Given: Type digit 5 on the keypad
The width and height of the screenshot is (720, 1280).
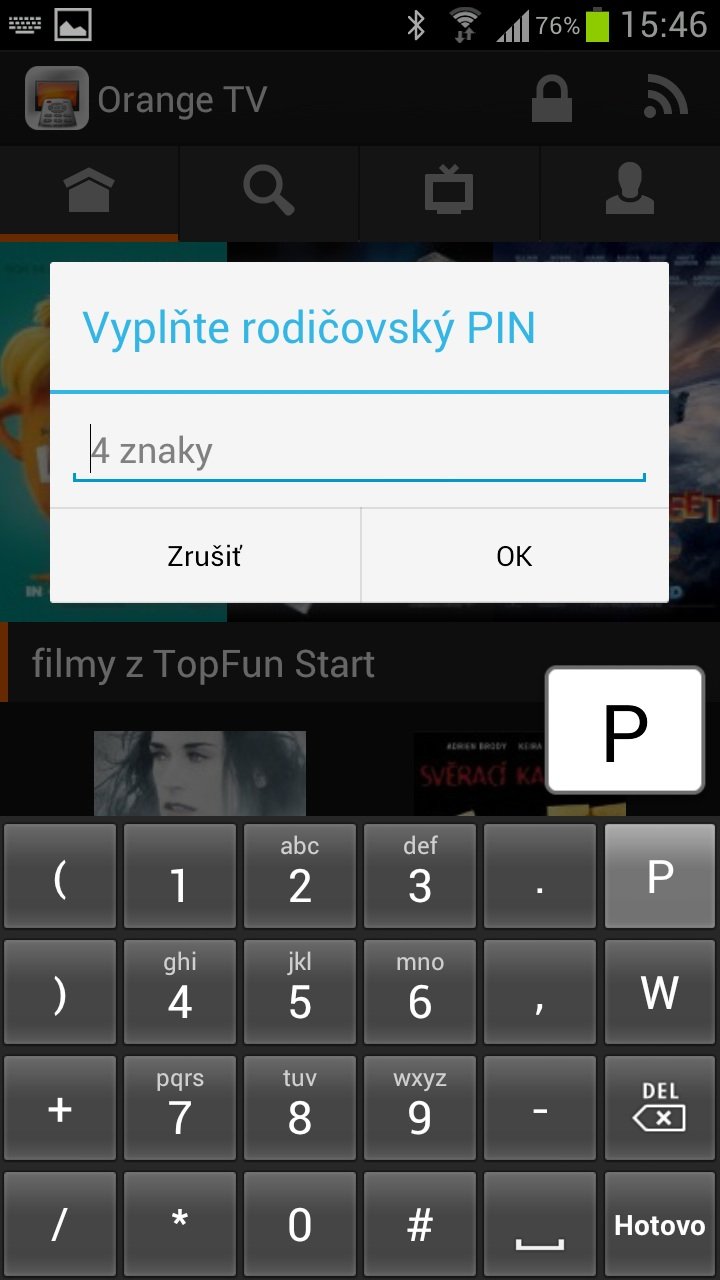Looking at the screenshot, I should click(299, 993).
